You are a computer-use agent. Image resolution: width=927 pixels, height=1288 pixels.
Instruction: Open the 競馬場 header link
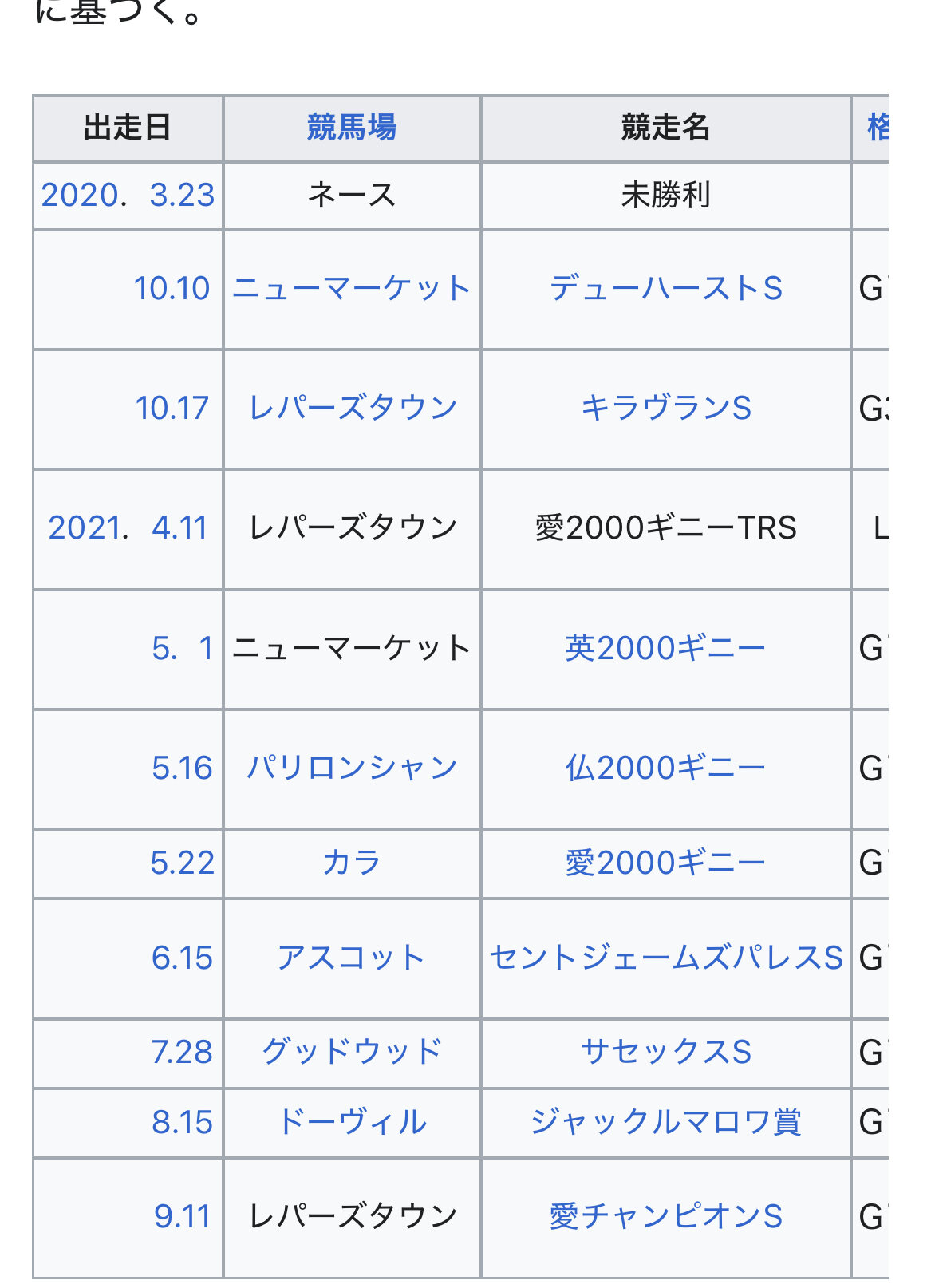coord(352,128)
